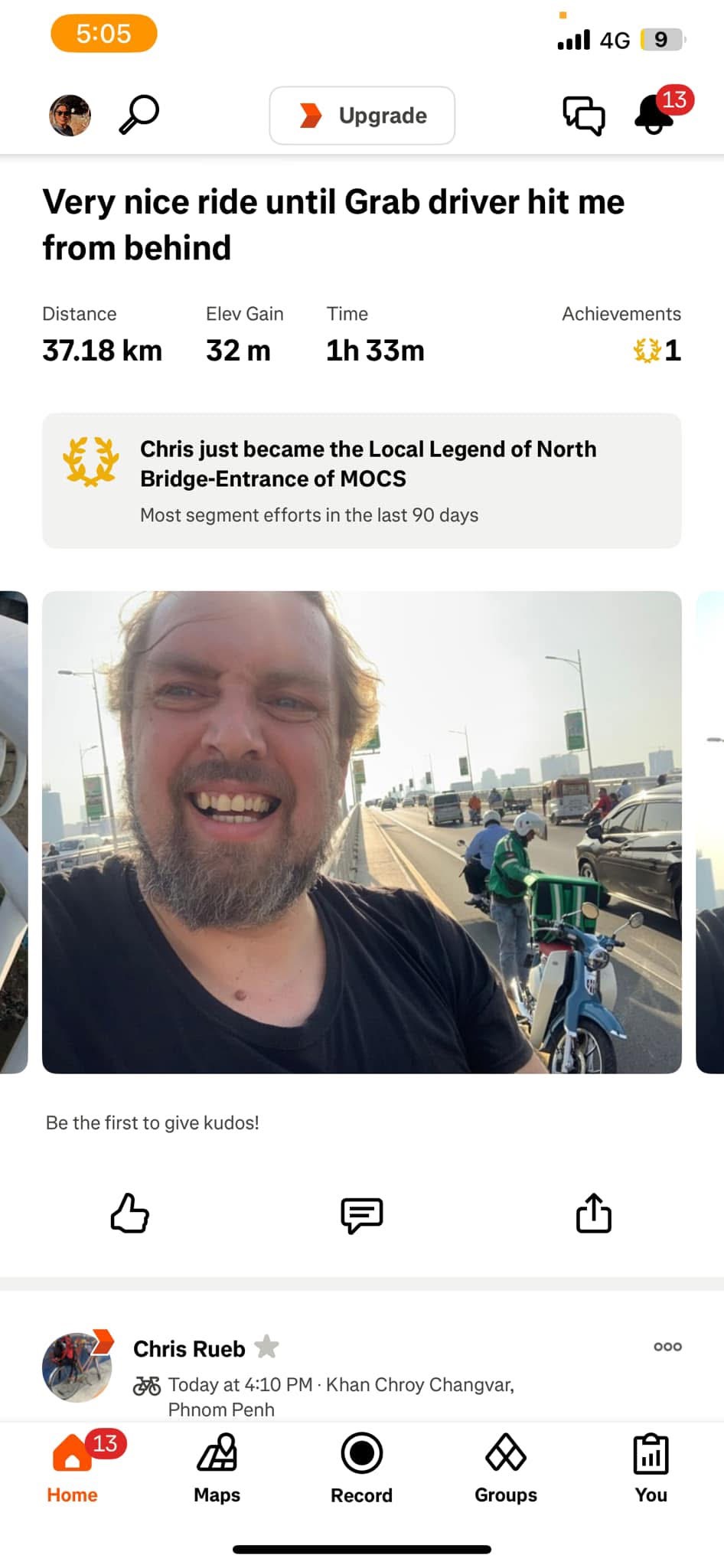Open the Grab driver ride activity title
Image resolution: width=724 pixels, height=1568 pixels.
point(333,224)
